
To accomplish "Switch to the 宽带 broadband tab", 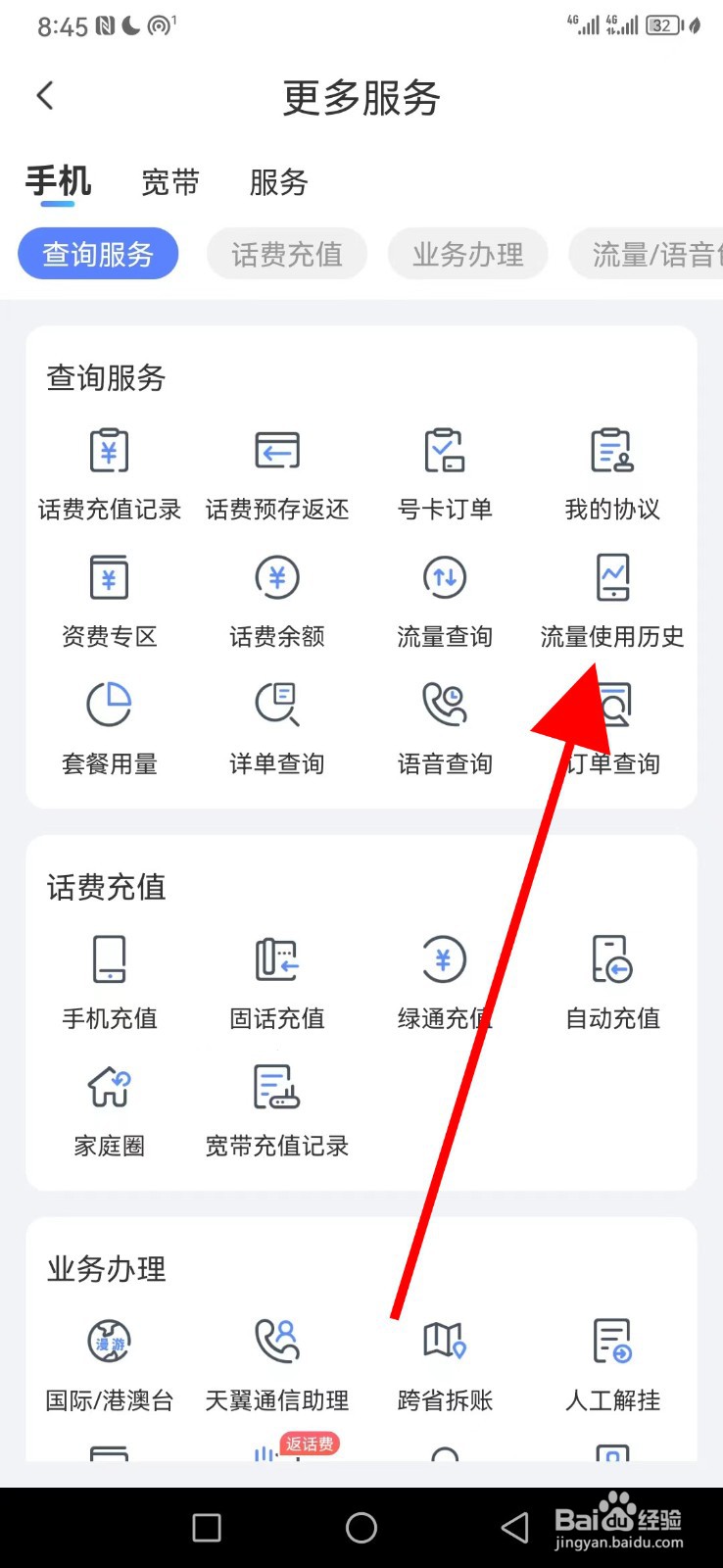I will (169, 182).
